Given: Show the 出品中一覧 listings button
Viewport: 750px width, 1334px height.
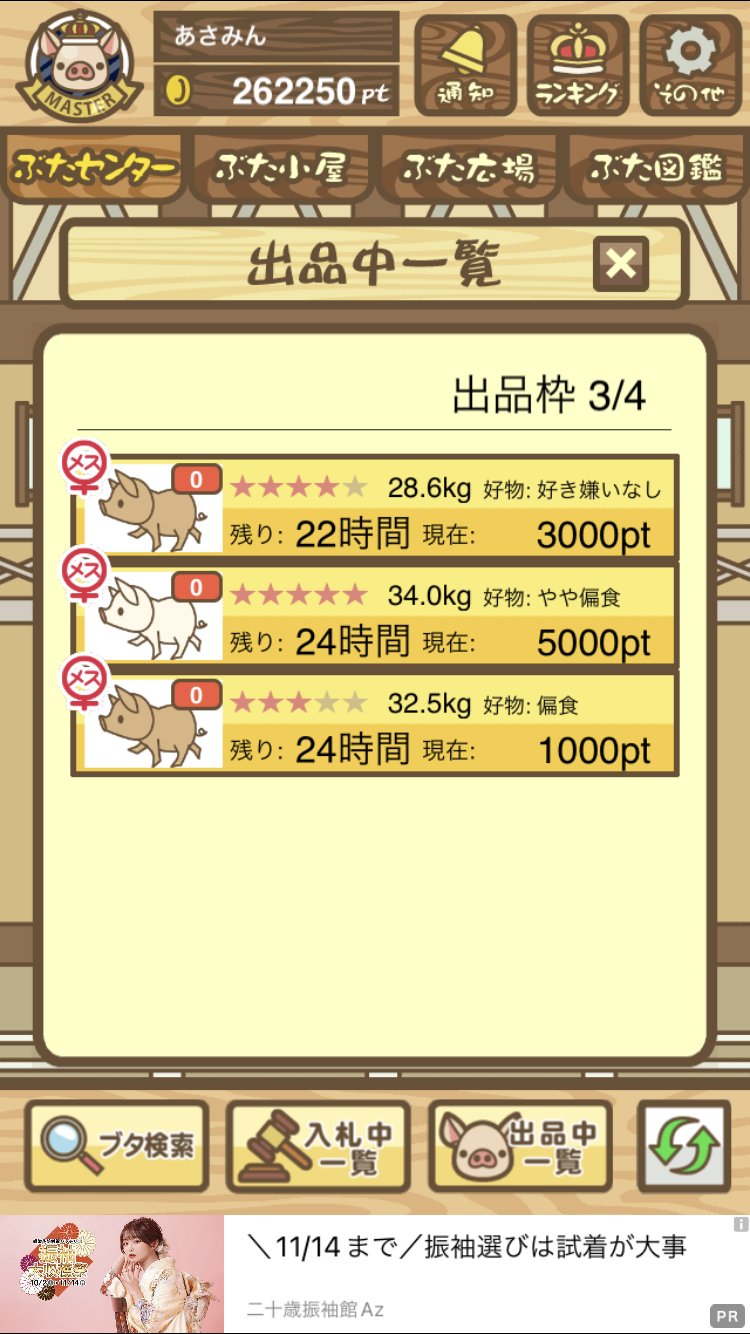Looking at the screenshot, I should tap(521, 1146).
